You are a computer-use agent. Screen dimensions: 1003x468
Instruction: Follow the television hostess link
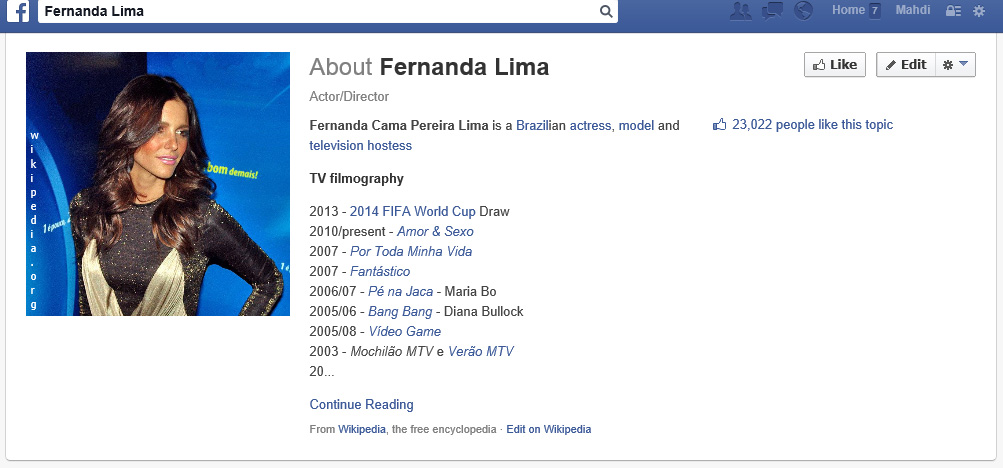click(x=360, y=145)
